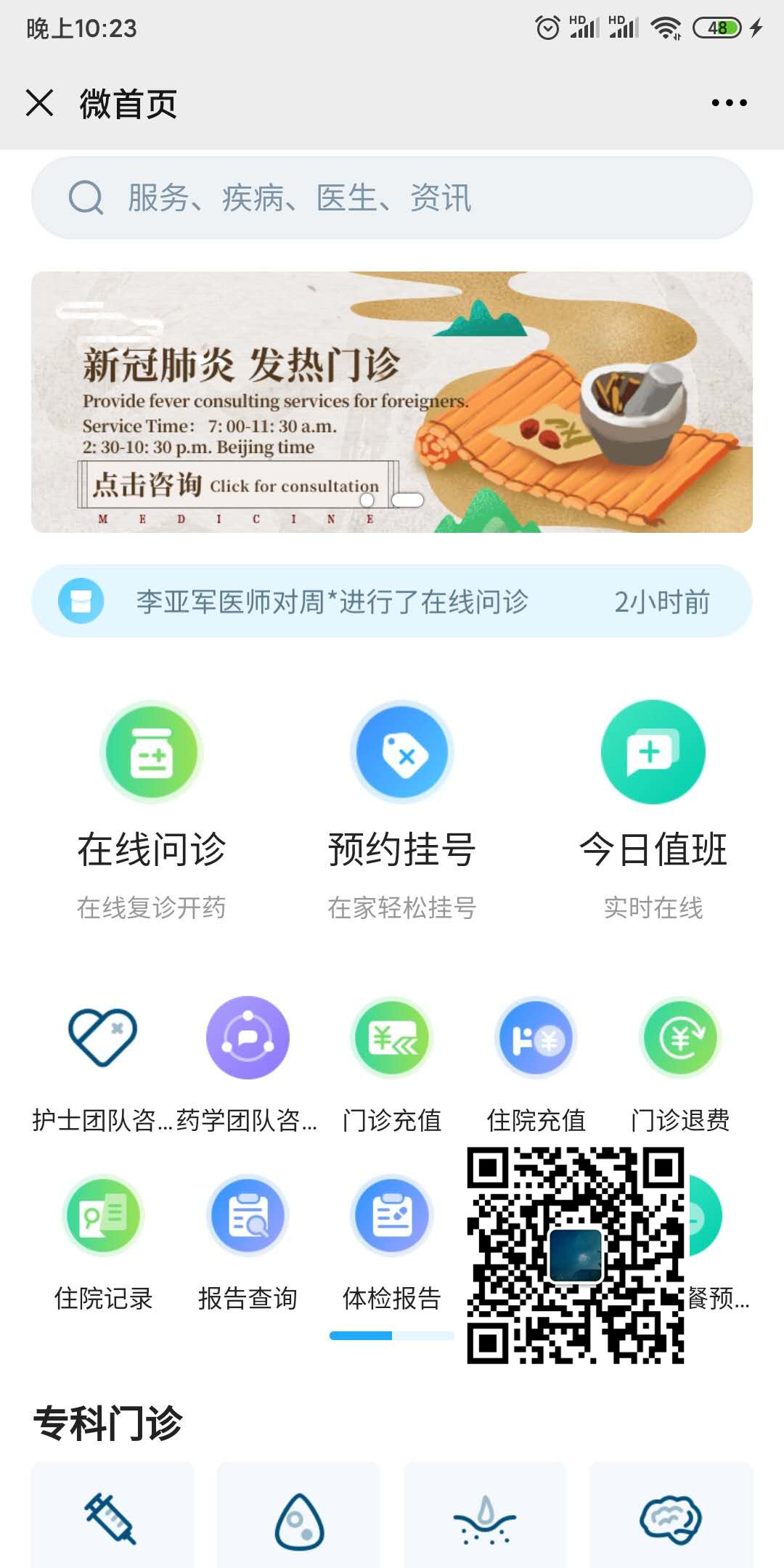The image size is (784, 1568).
Task: Select the skin droplet department card
Action: point(485,1517)
